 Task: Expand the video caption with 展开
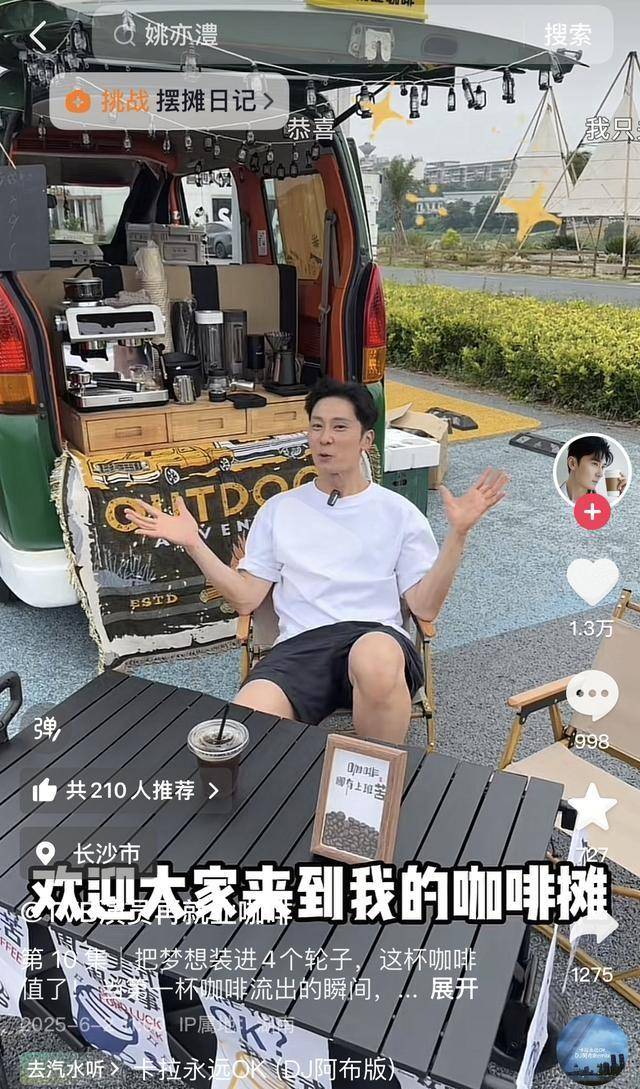pyautogui.click(x=454, y=989)
